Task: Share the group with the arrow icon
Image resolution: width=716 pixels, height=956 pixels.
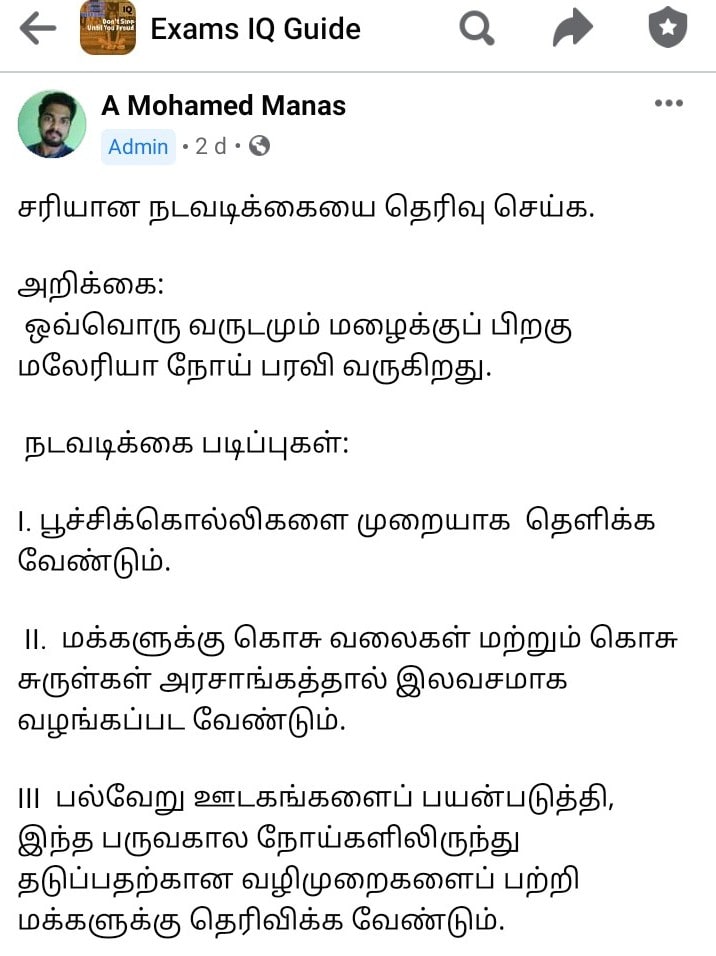Action: [x=572, y=29]
